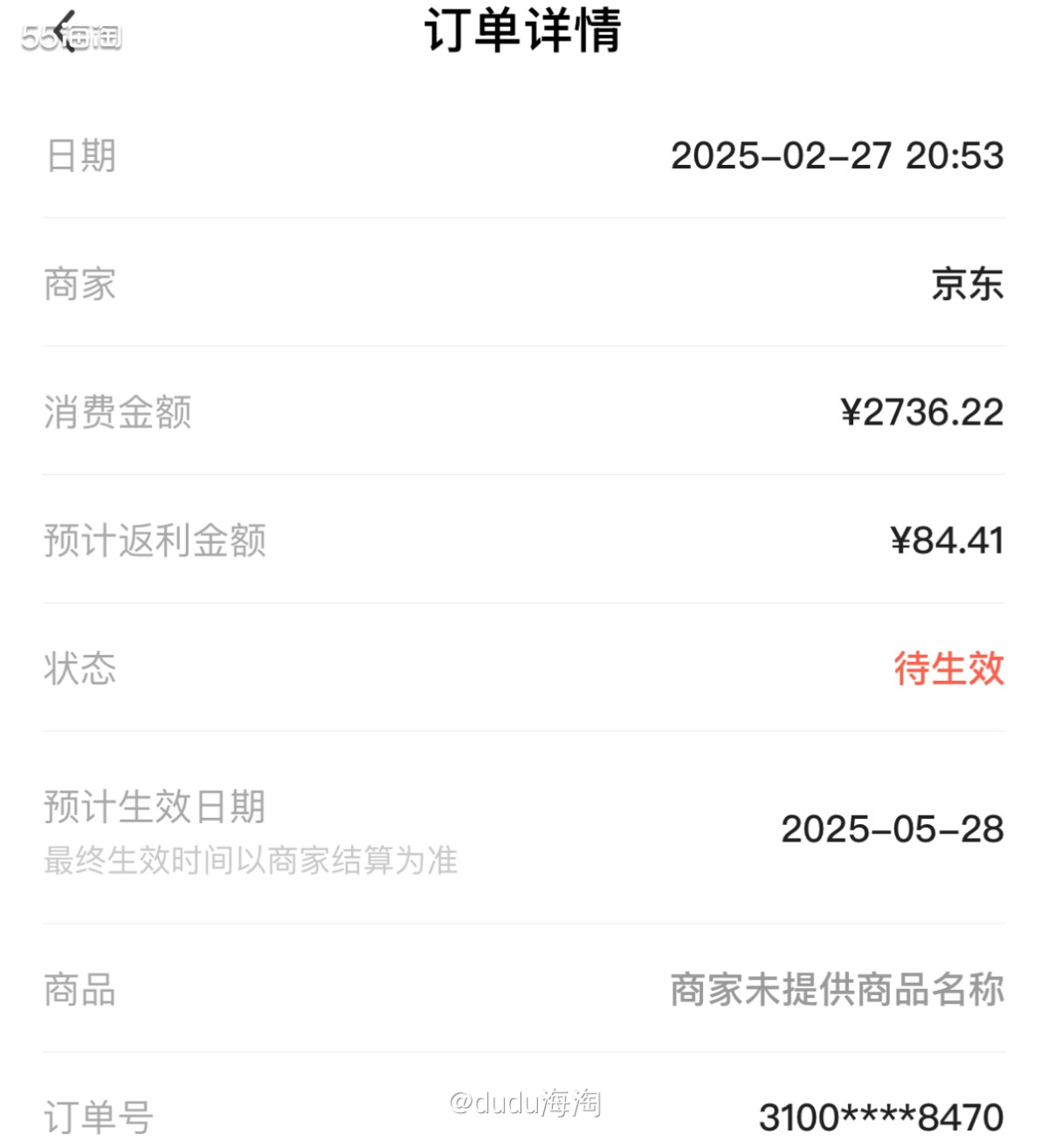Open the merchant 京东 entry
Screen dimensions: 1048x1148
point(968,284)
